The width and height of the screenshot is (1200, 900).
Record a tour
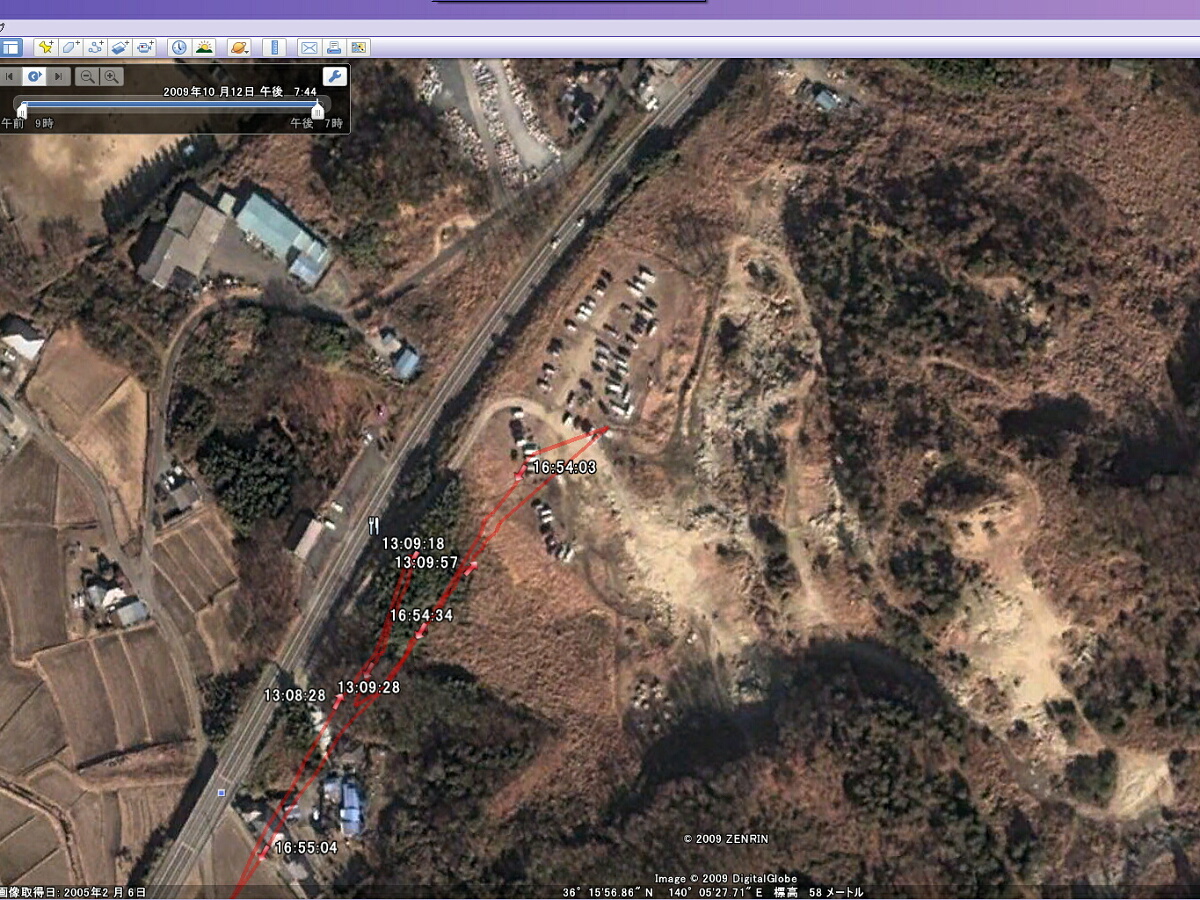point(146,47)
